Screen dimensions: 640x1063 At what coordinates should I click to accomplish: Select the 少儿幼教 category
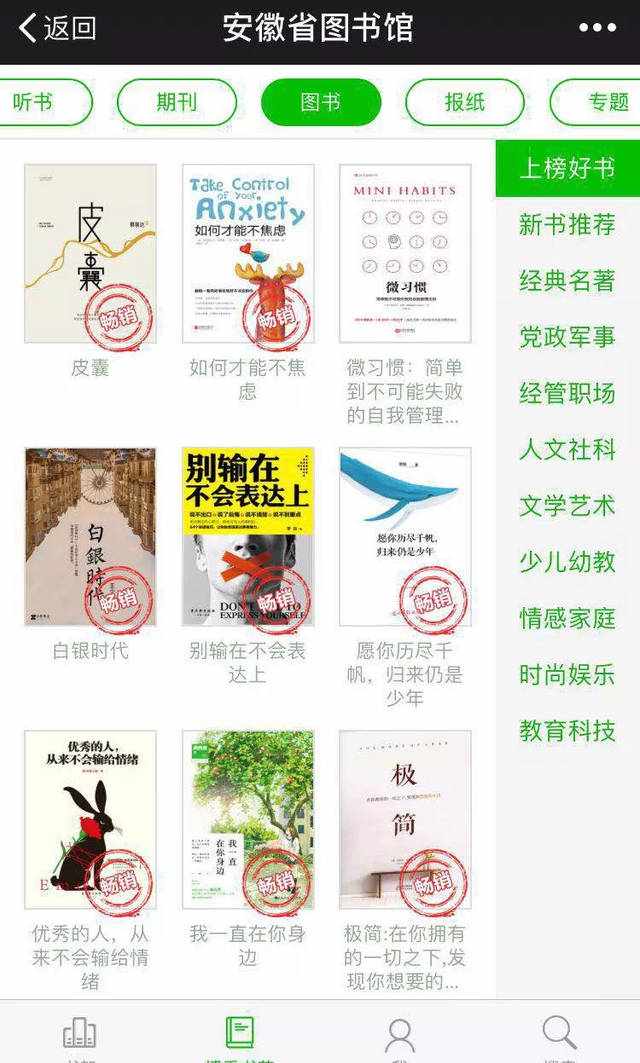pyautogui.click(x=567, y=562)
